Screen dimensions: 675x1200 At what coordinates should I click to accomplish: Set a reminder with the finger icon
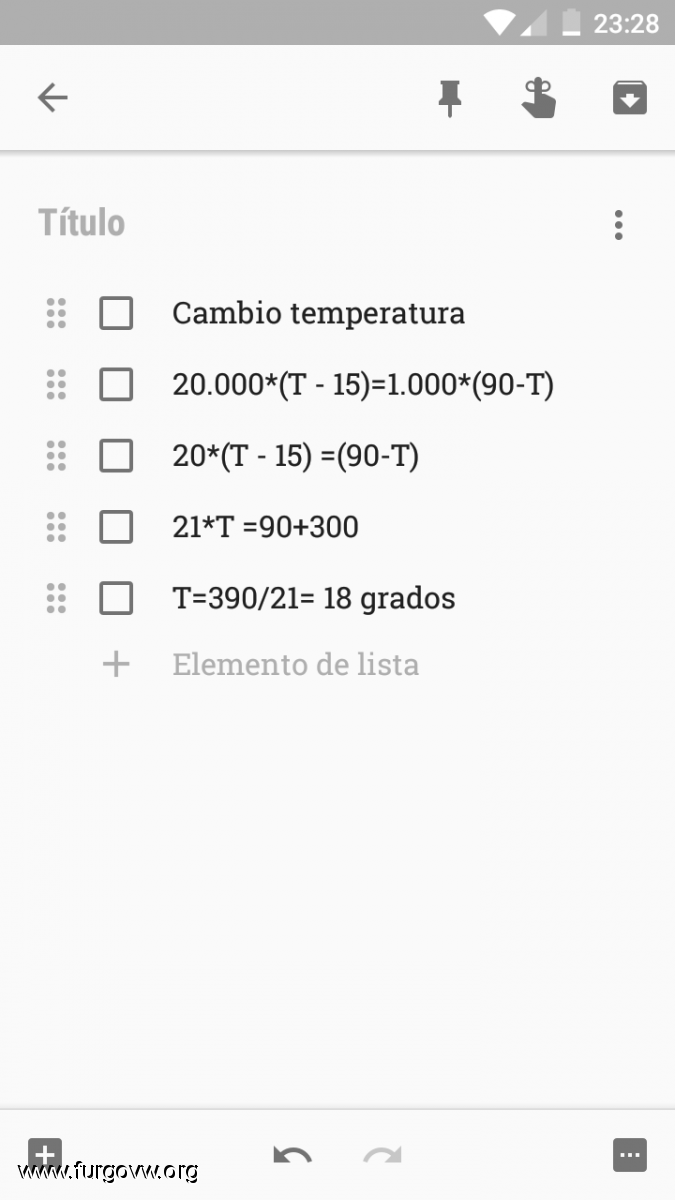pos(539,98)
